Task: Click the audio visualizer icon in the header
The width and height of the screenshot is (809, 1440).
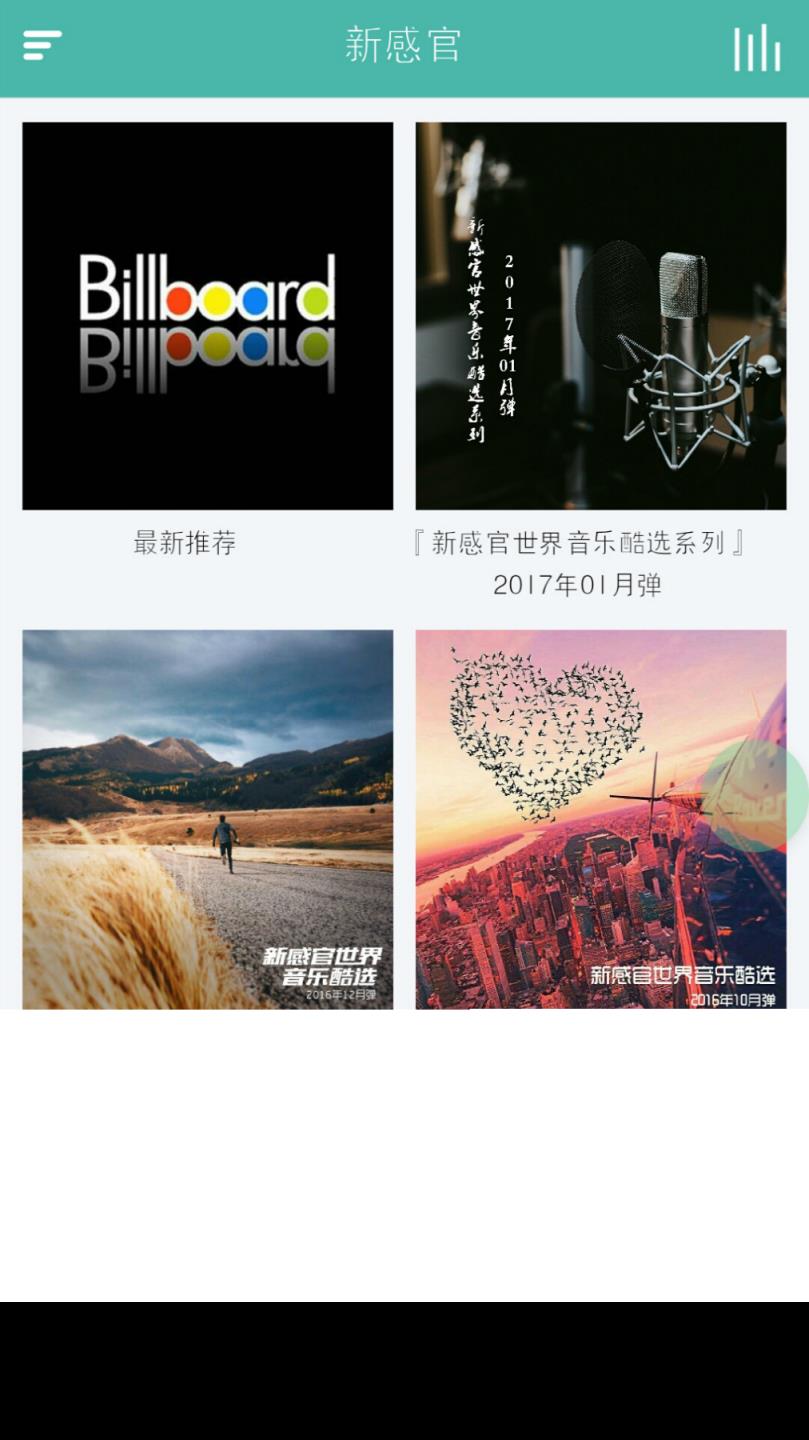Action: pyautogui.click(x=757, y=45)
